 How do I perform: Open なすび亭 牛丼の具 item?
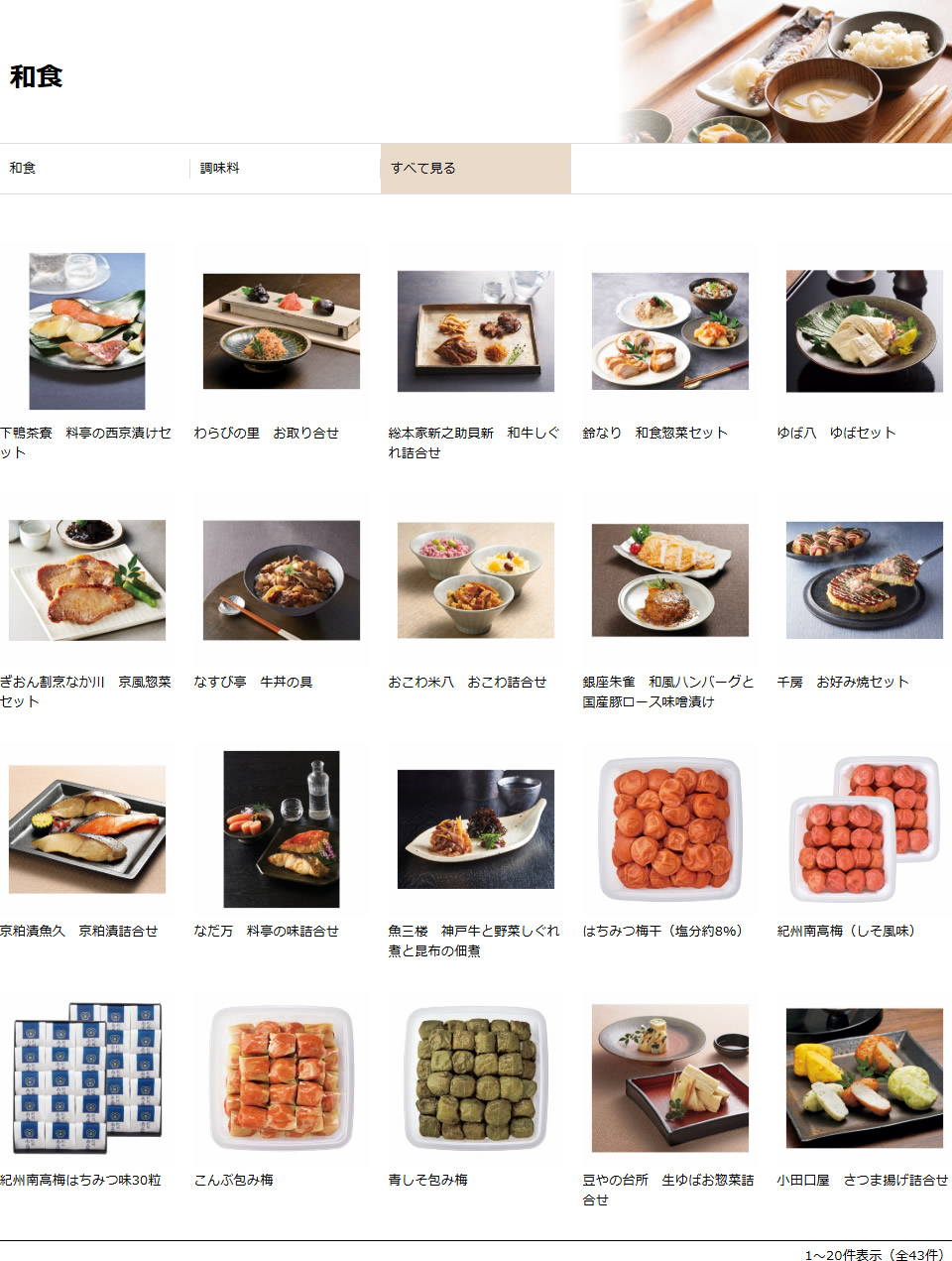click(x=281, y=580)
